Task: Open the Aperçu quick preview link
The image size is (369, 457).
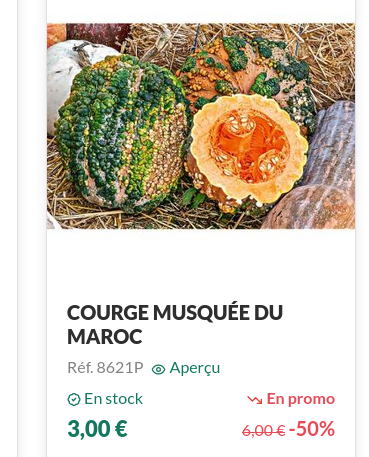Action: [186, 368]
